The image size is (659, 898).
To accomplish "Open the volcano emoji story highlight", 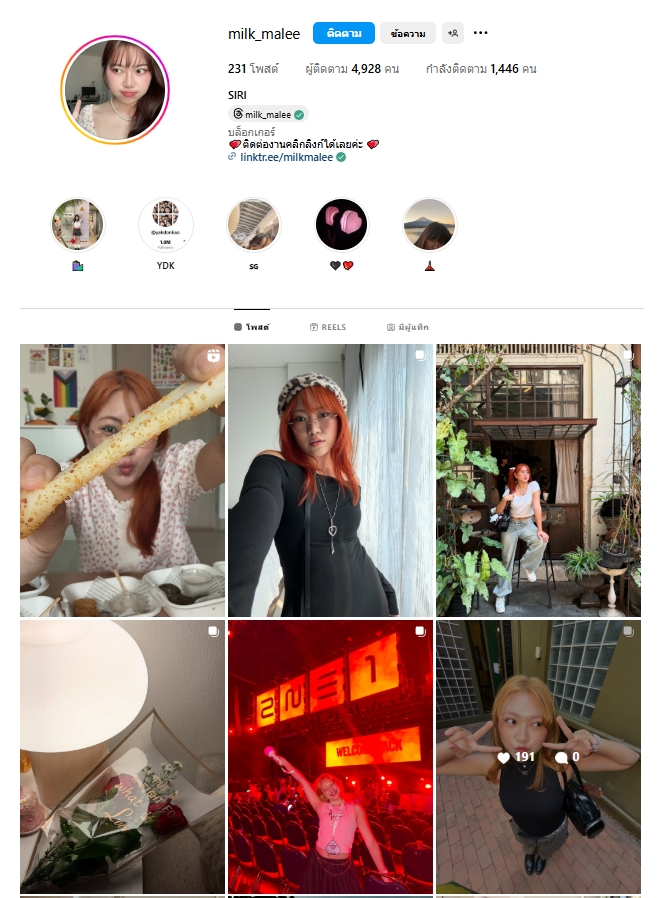I will (x=430, y=225).
